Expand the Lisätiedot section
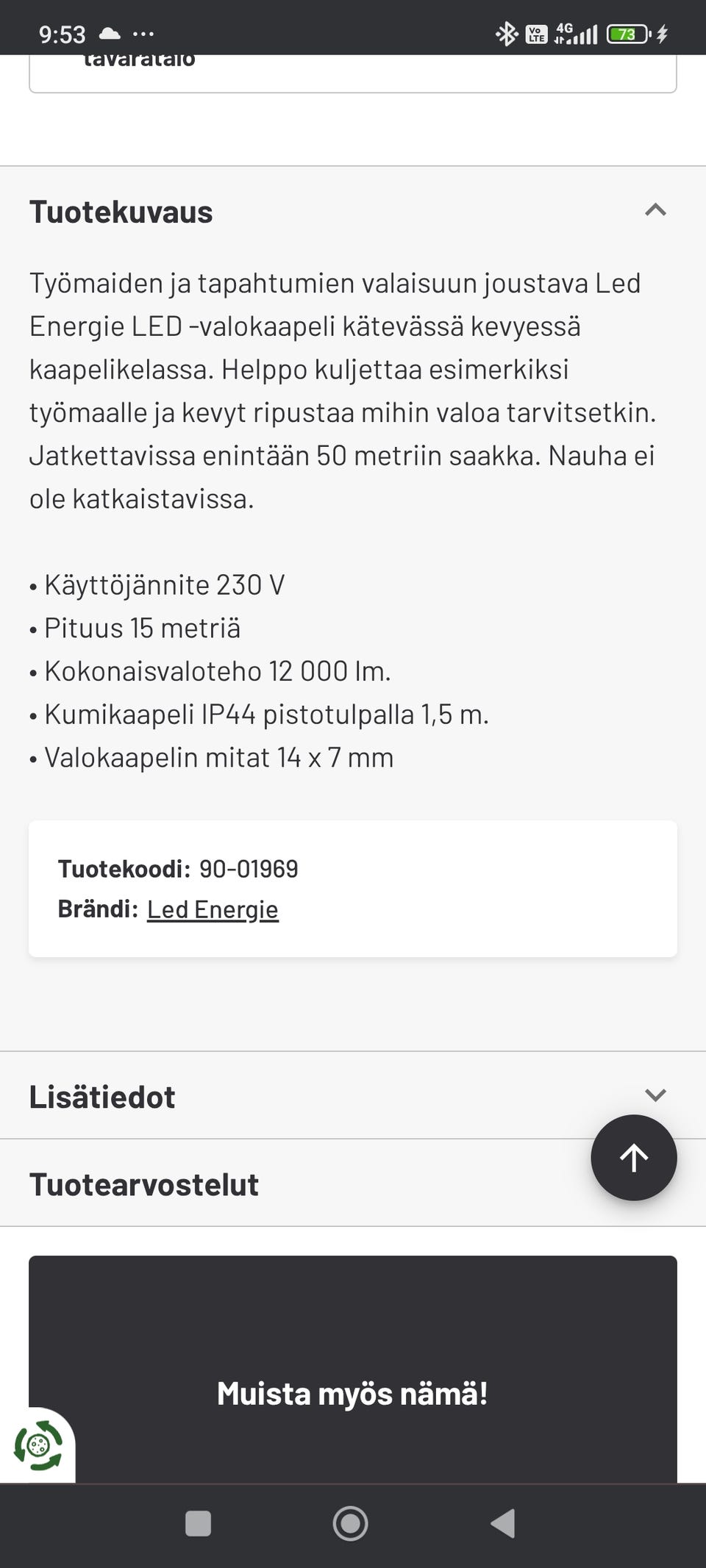706x1568 pixels. [655, 1095]
